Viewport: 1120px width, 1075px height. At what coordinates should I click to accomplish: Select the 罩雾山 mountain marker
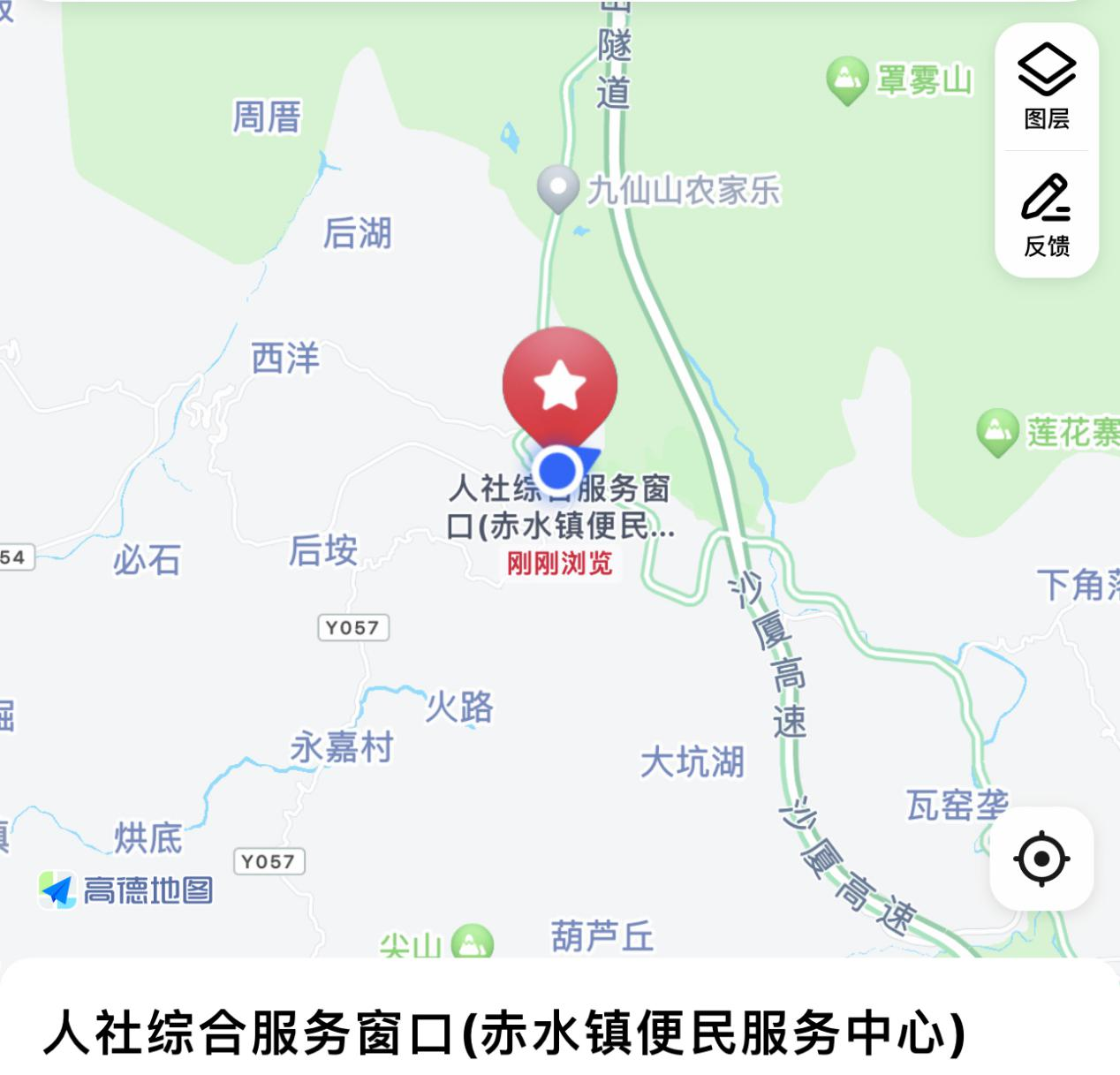847,79
